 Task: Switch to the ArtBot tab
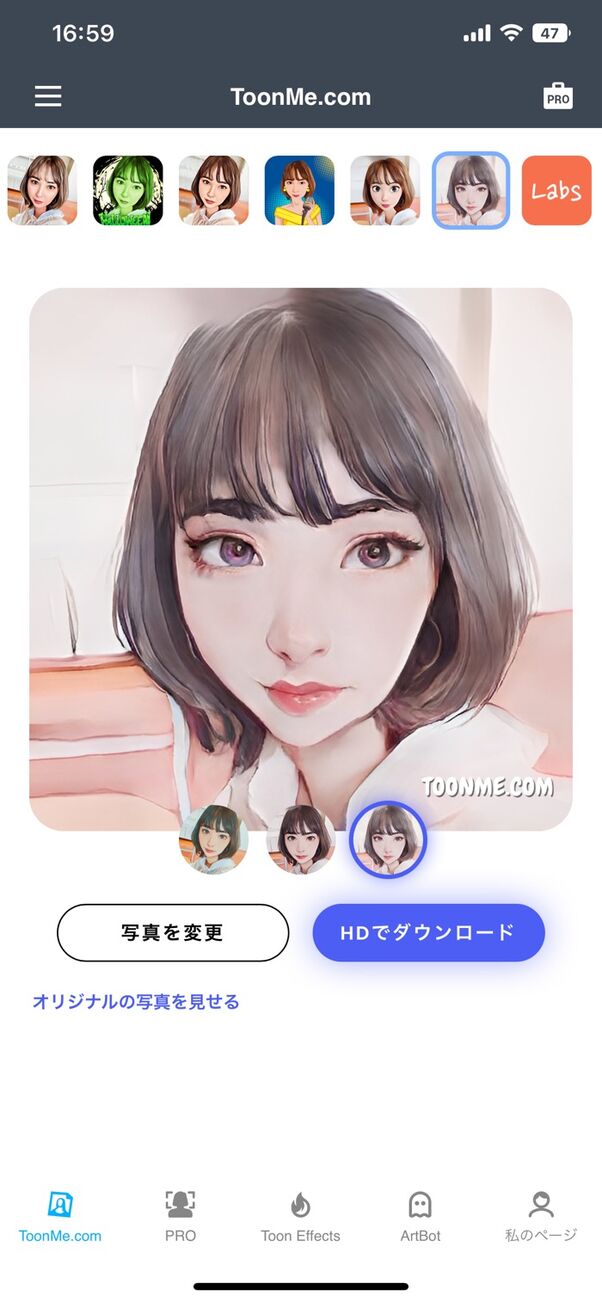click(420, 1216)
